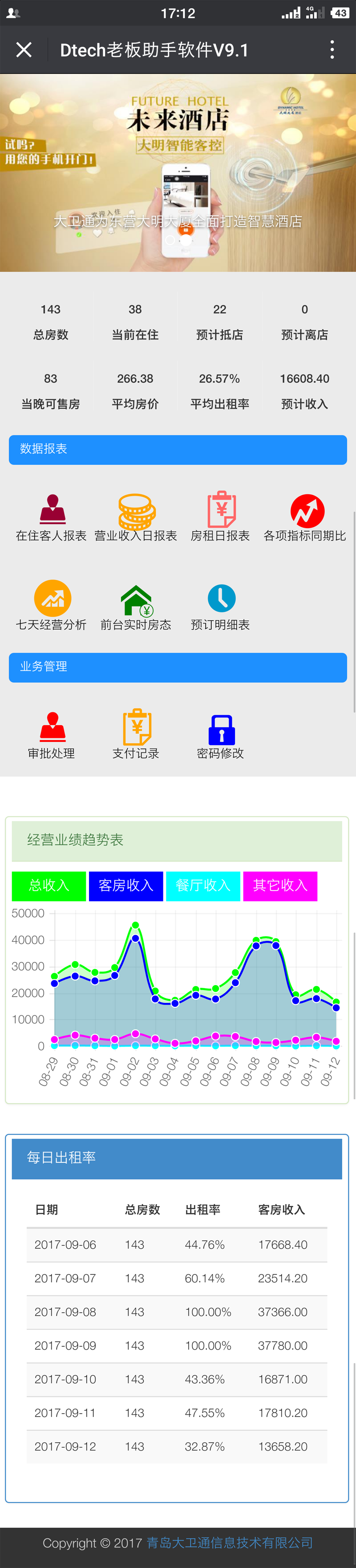The width and height of the screenshot is (356, 1568).
Task: Open the 未来酒店 banner
Action: (x=178, y=172)
